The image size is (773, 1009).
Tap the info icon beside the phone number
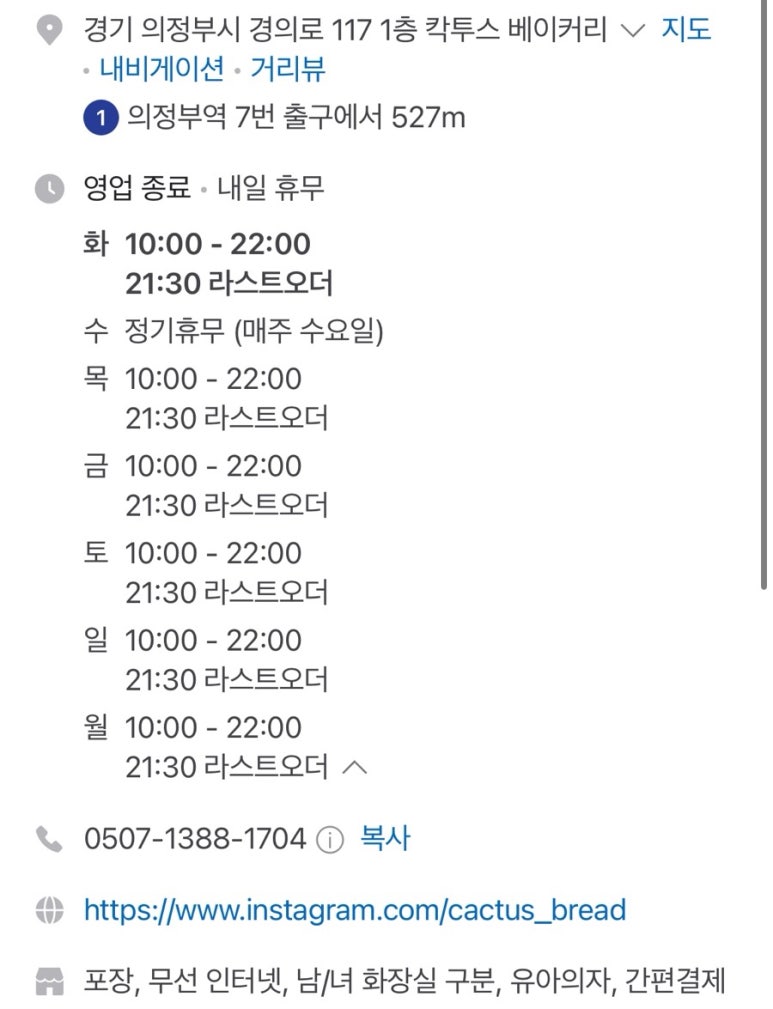pyautogui.click(x=329, y=840)
